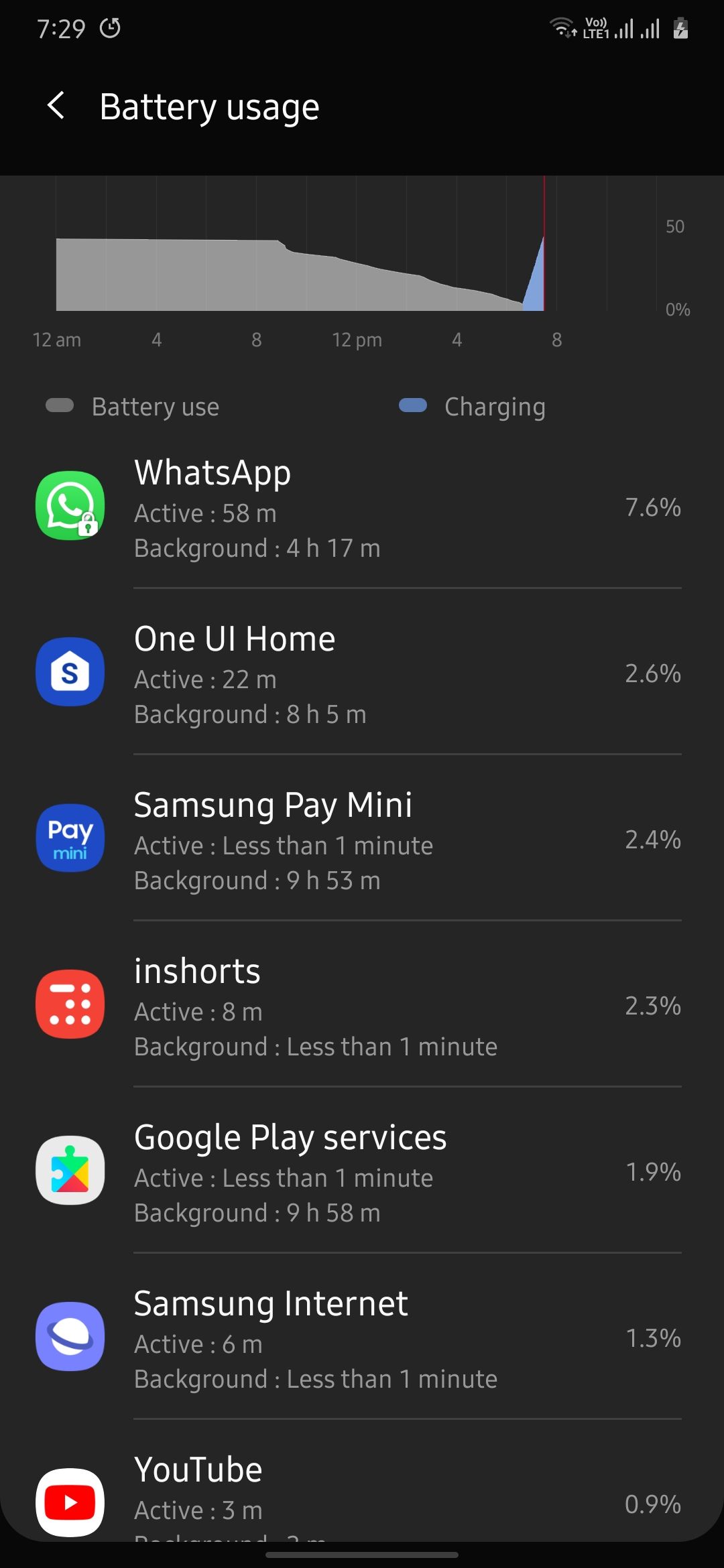Image resolution: width=724 pixels, height=1568 pixels.
Task: Tap the WhatsApp app icon
Action: [70, 505]
